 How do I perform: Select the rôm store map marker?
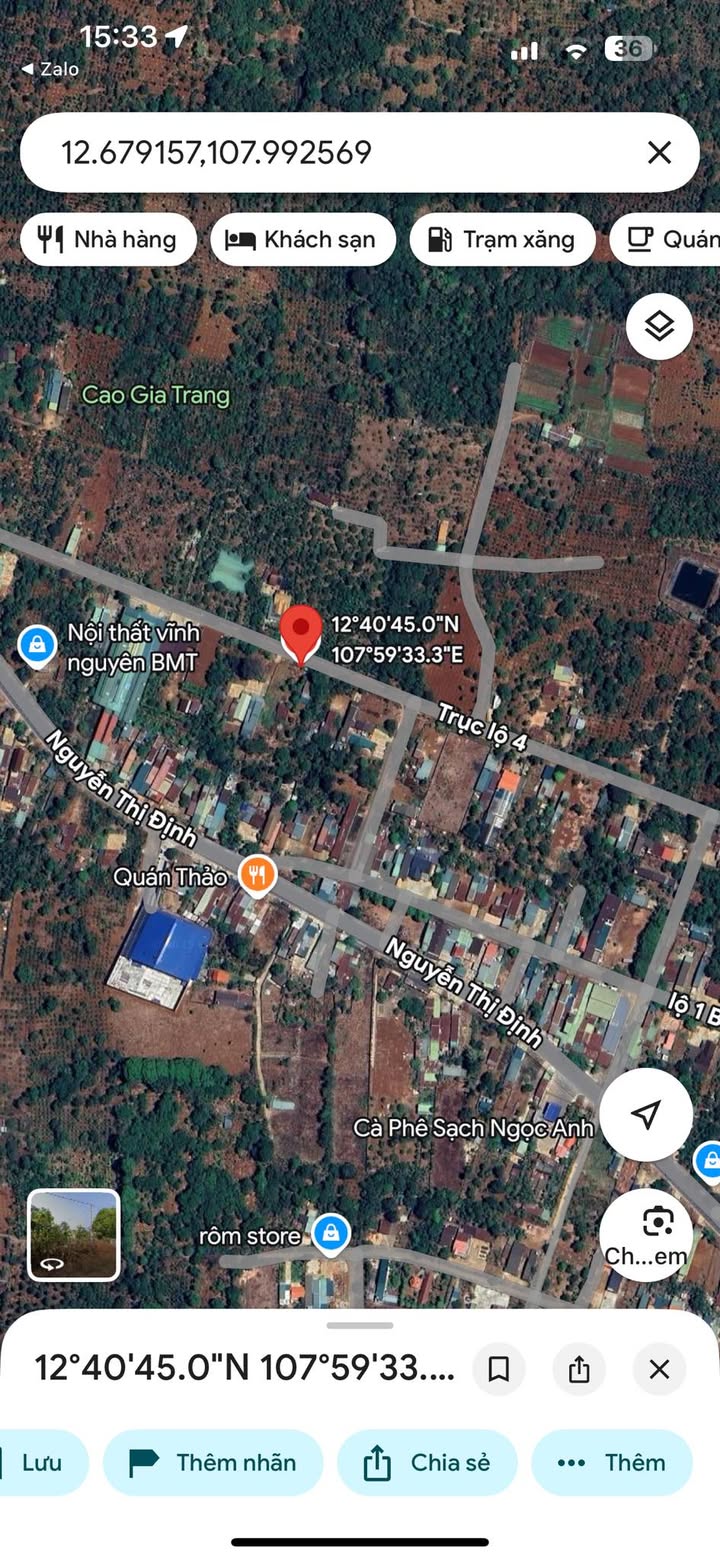(x=330, y=1235)
